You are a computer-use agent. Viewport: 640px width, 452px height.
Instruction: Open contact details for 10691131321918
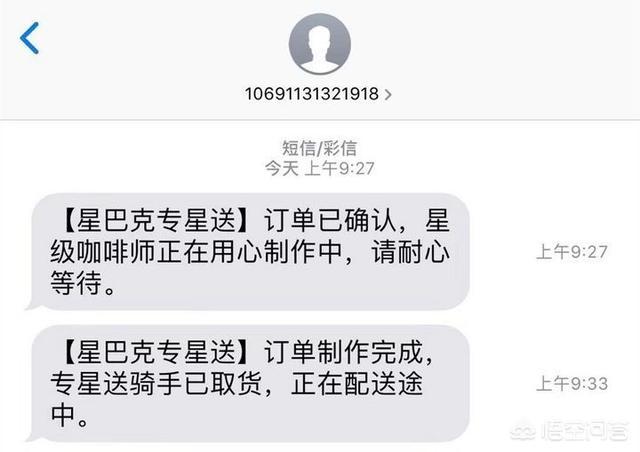point(319,94)
